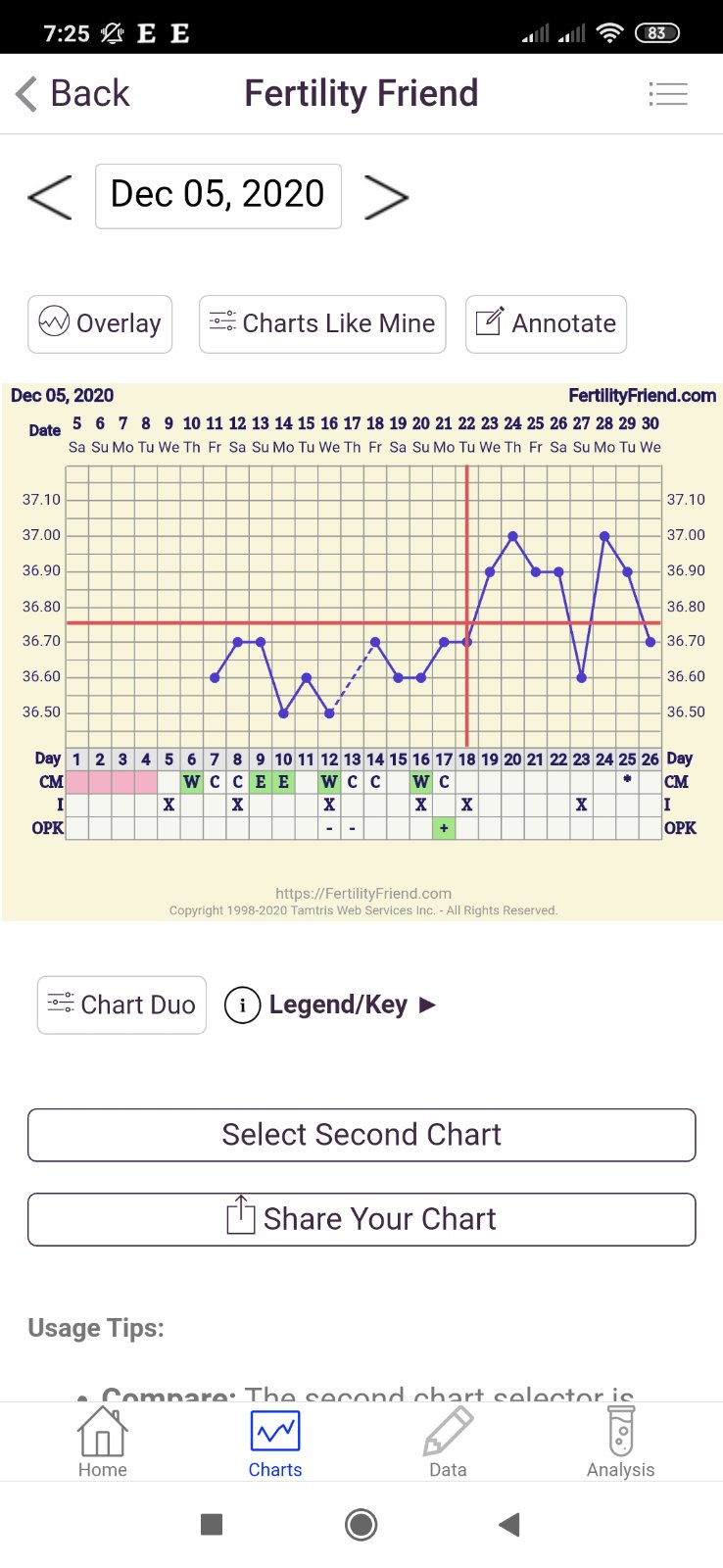Tap the Overlay button
The image size is (723, 1568).
pyautogui.click(x=100, y=323)
